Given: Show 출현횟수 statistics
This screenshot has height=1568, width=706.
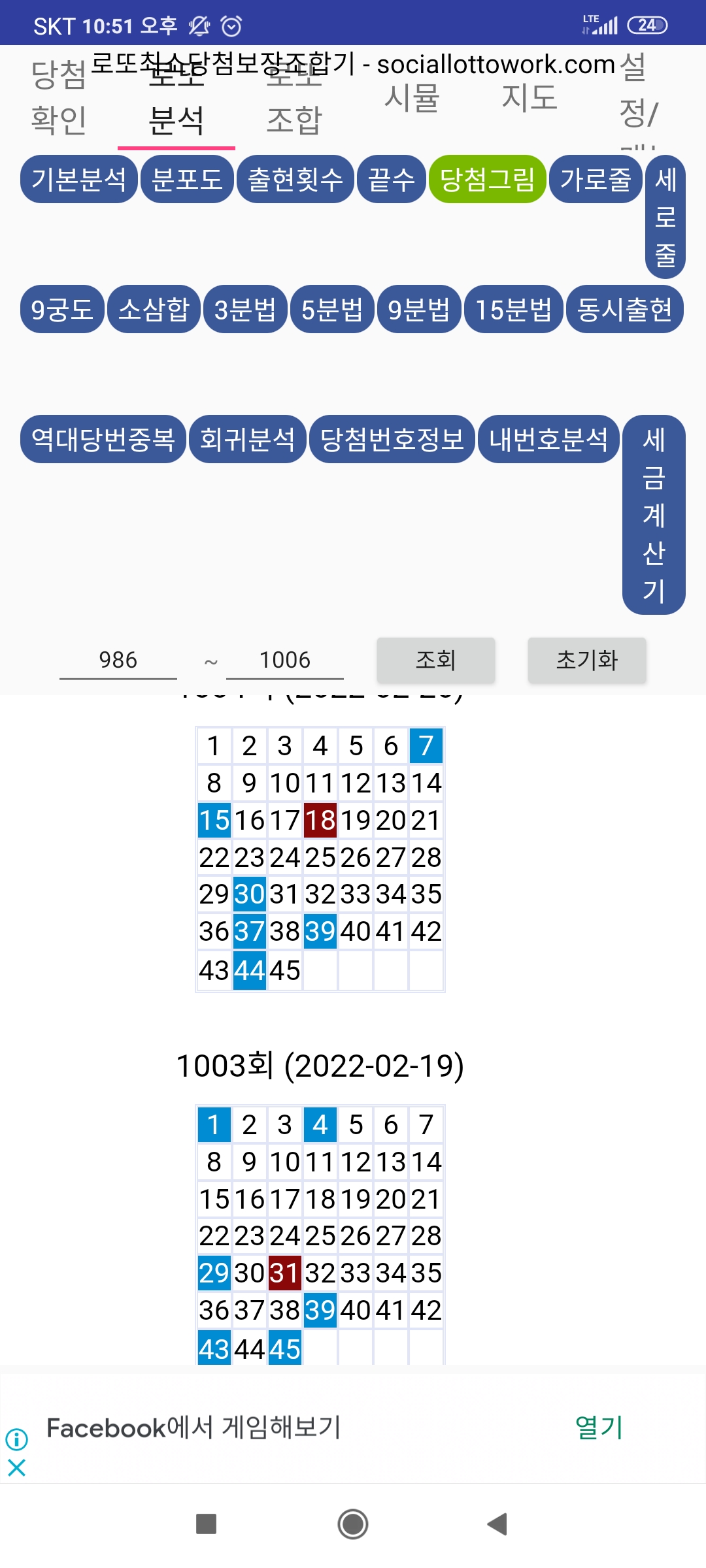Looking at the screenshot, I should (x=295, y=179).
